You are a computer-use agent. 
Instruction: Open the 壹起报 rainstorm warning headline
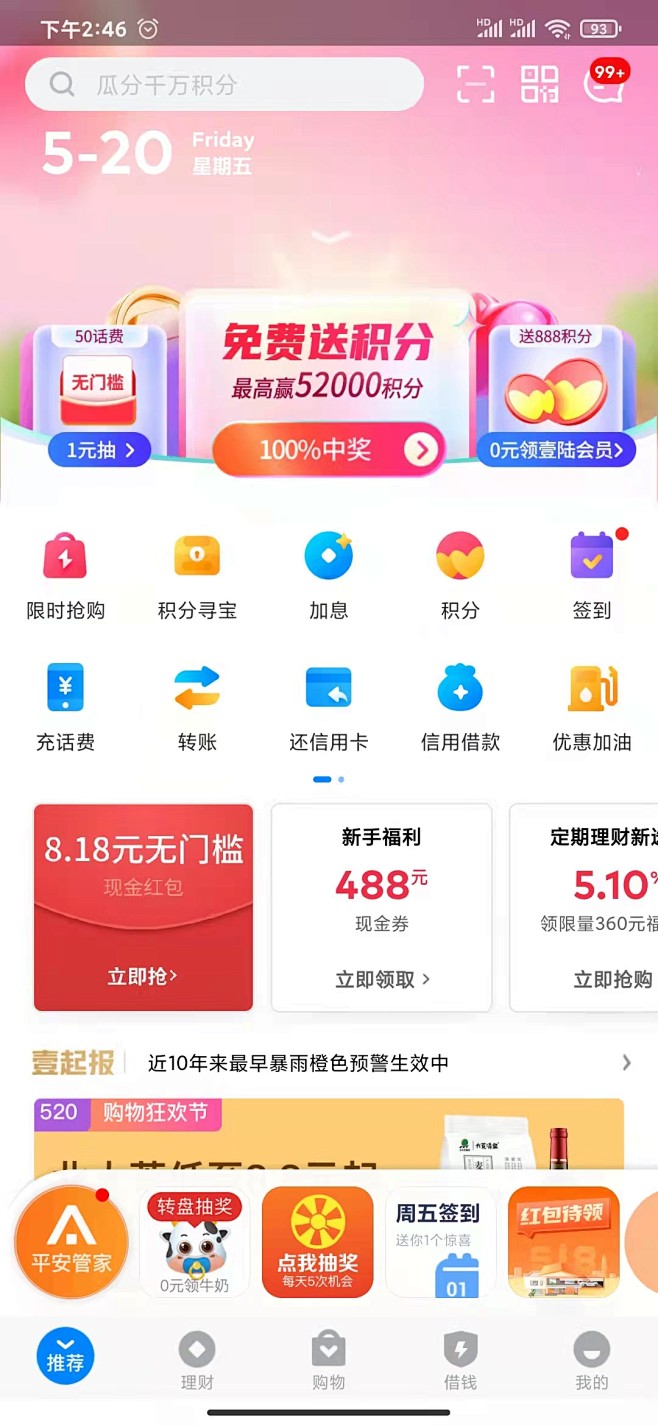click(299, 1063)
